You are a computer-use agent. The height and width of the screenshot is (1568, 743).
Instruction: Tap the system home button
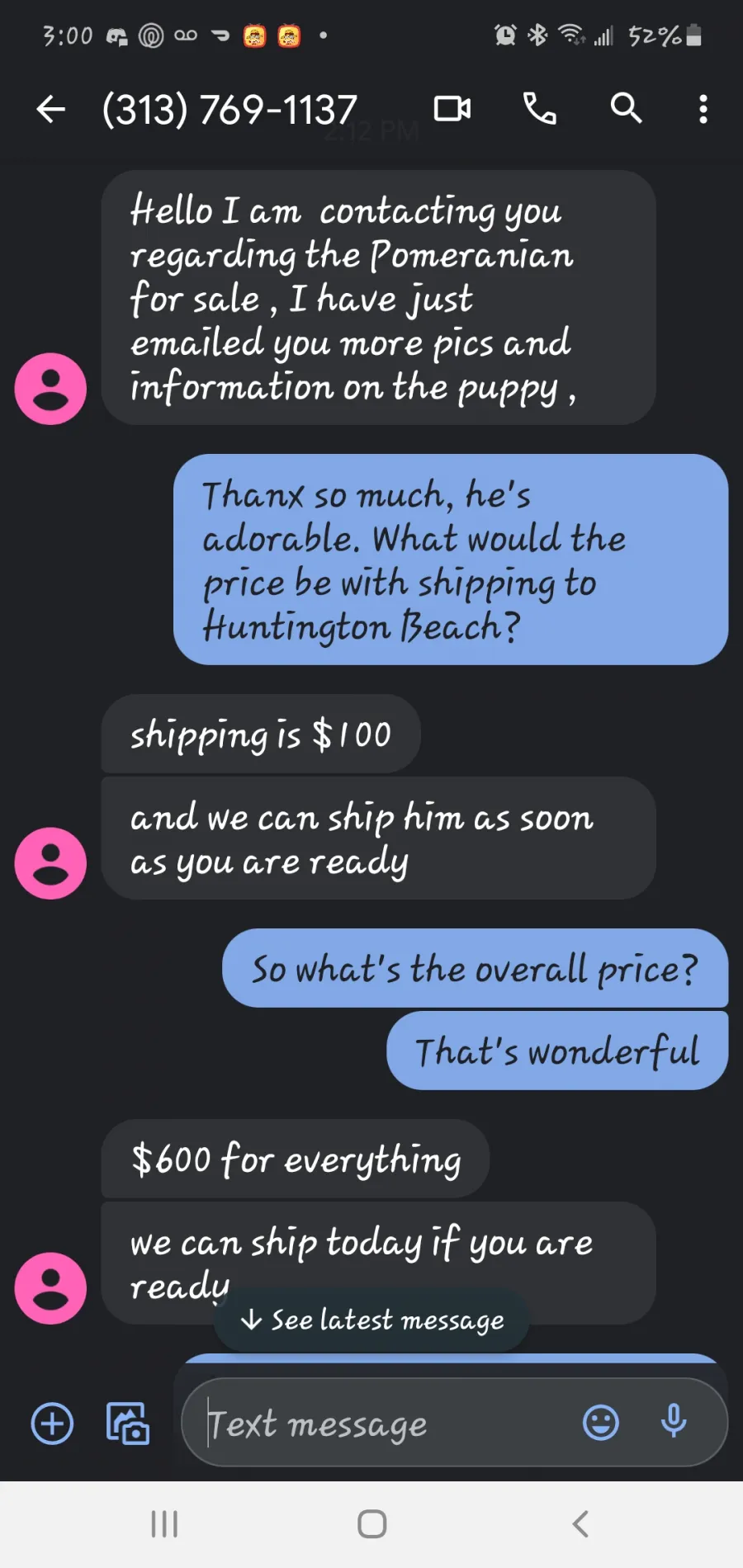tap(371, 1523)
